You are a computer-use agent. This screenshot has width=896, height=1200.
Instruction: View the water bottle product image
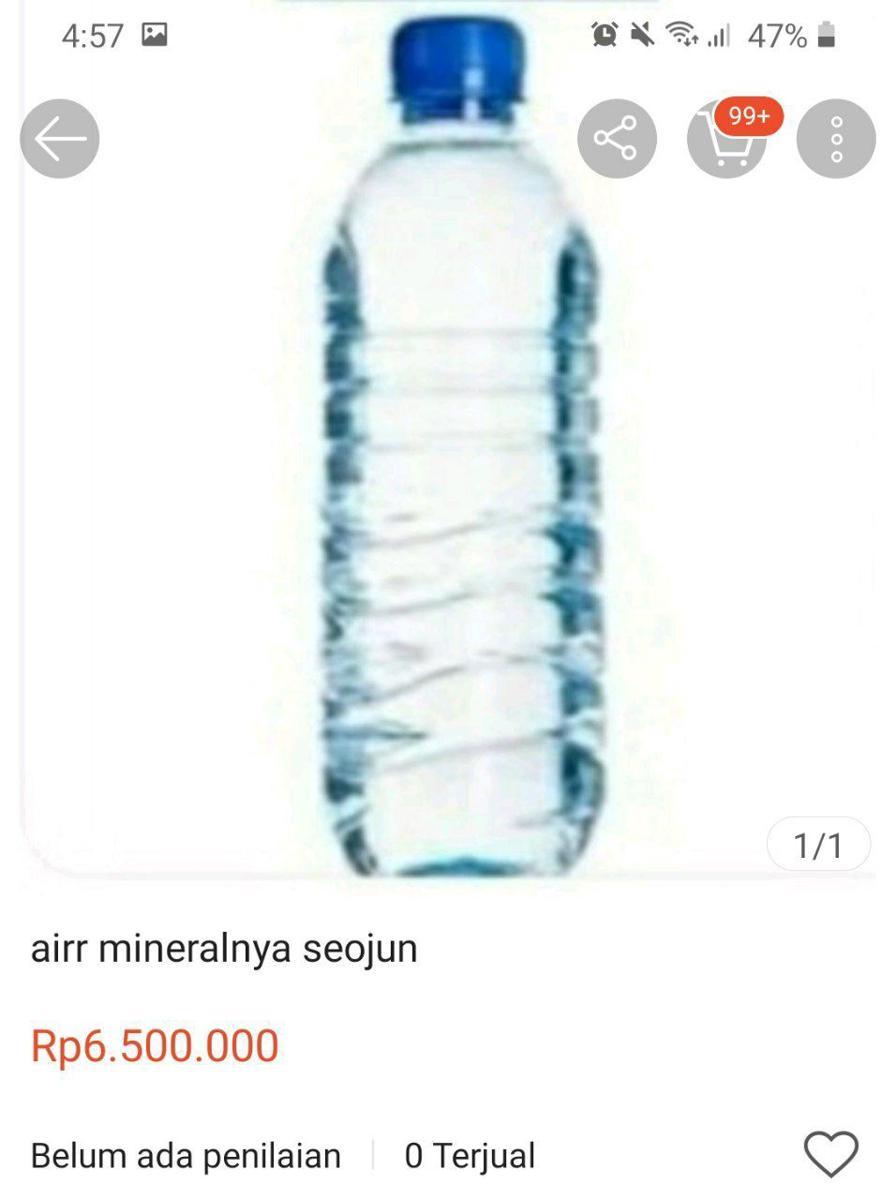coord(460,500)
